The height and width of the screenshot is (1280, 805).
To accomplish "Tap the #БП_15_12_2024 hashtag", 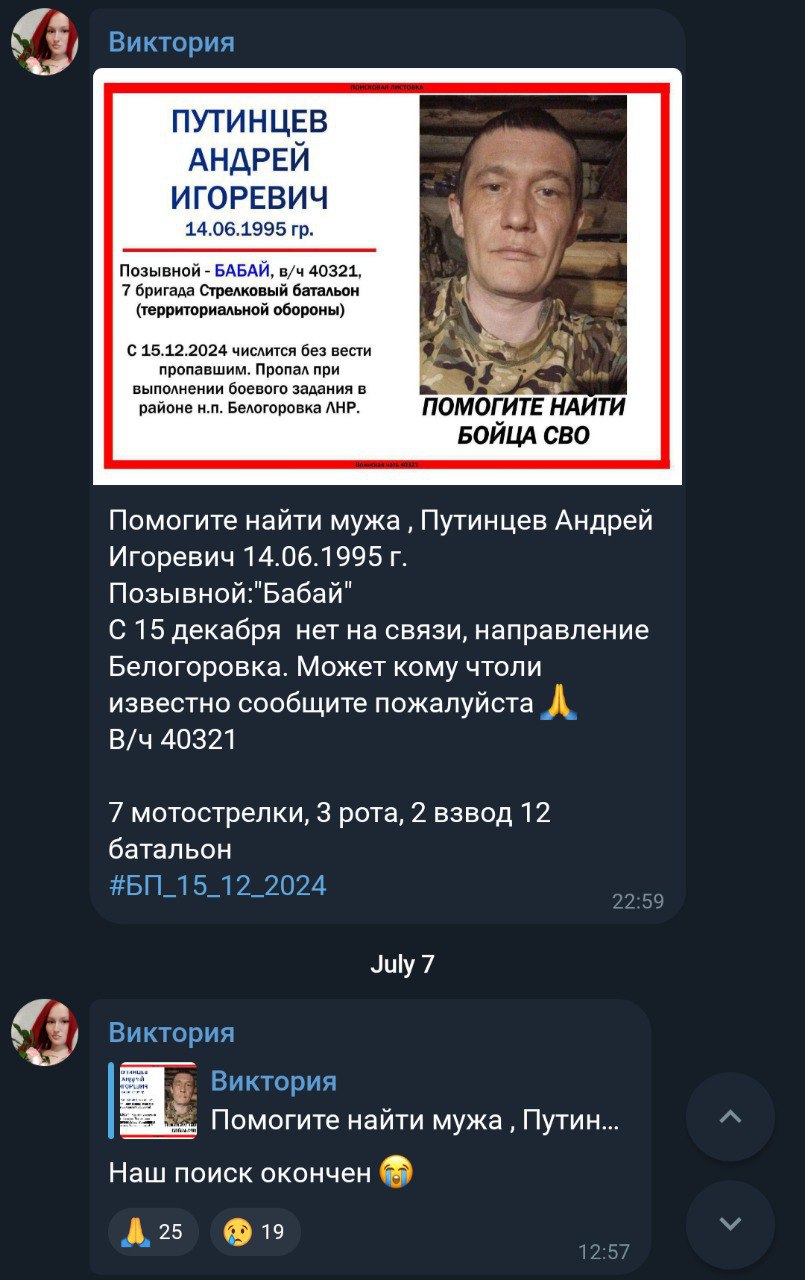I will pos(217,885).
